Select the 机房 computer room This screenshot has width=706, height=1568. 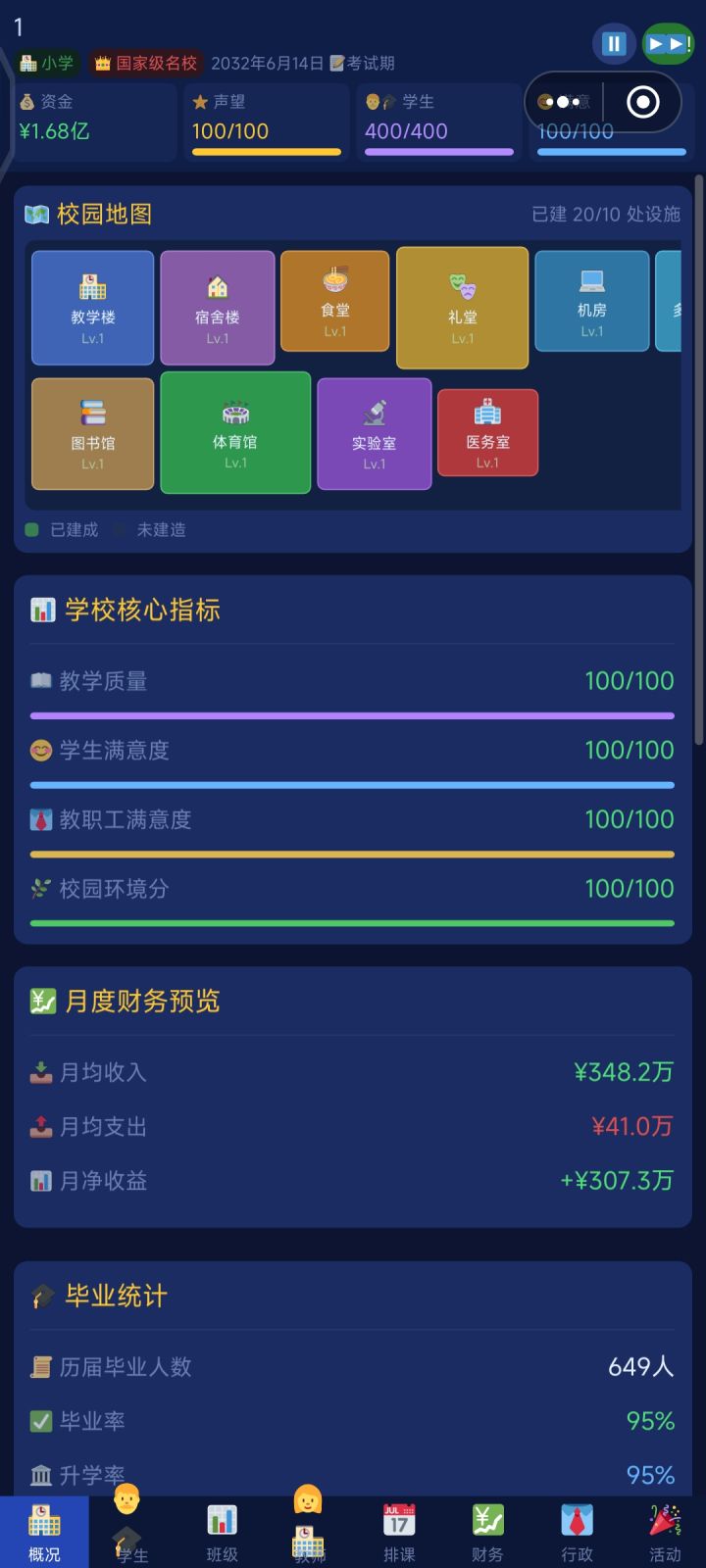click(x=592, y=301)
